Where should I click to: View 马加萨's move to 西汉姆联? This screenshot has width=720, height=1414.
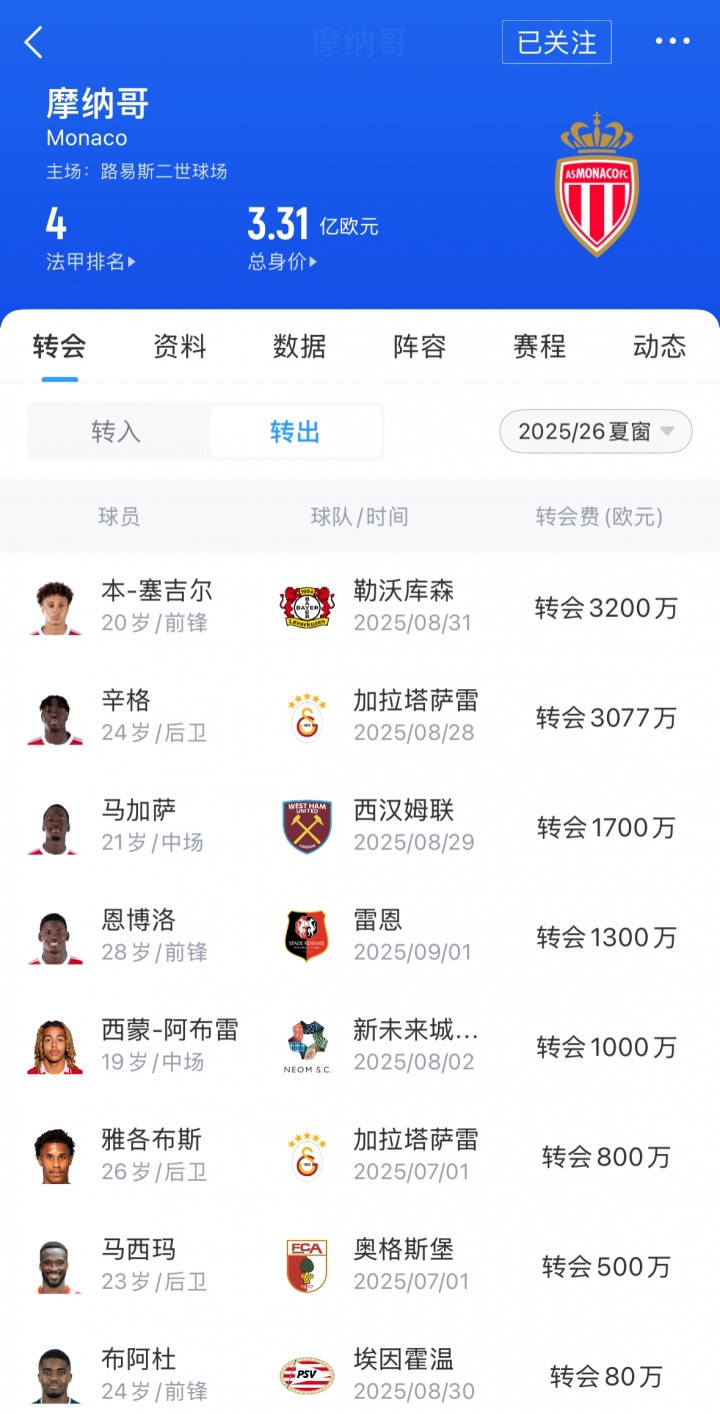pyautogui.click(x=360, y=827)
